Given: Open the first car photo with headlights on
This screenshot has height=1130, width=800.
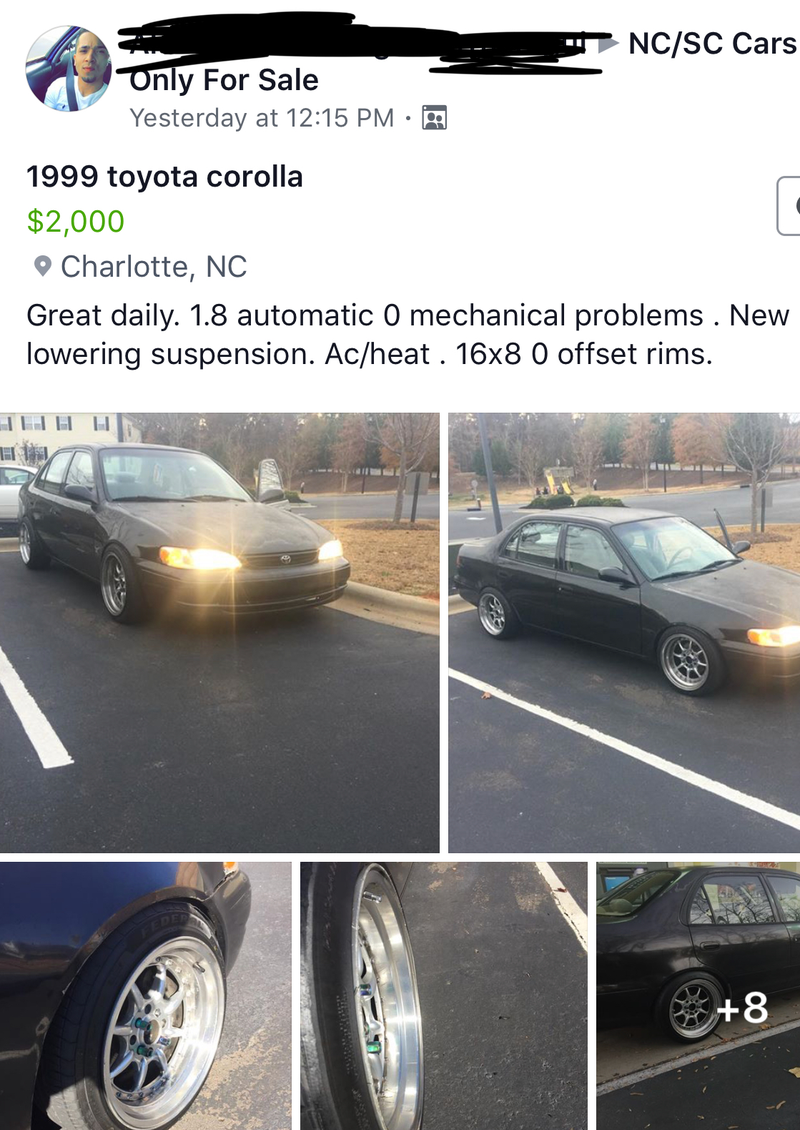Looking at the screenshot, I should click(x=219, y=632).
